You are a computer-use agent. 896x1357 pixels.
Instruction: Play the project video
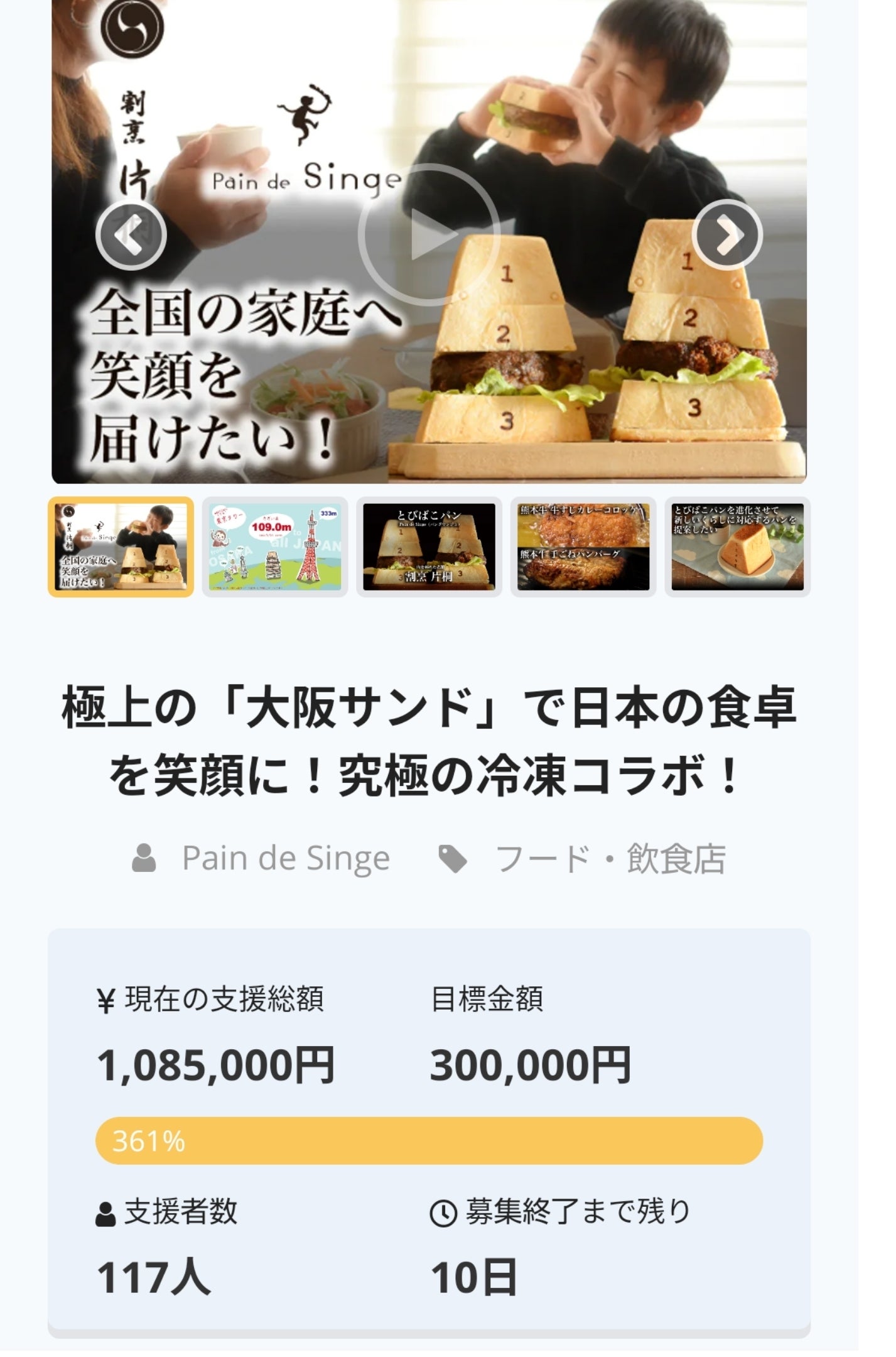[429, 235]
